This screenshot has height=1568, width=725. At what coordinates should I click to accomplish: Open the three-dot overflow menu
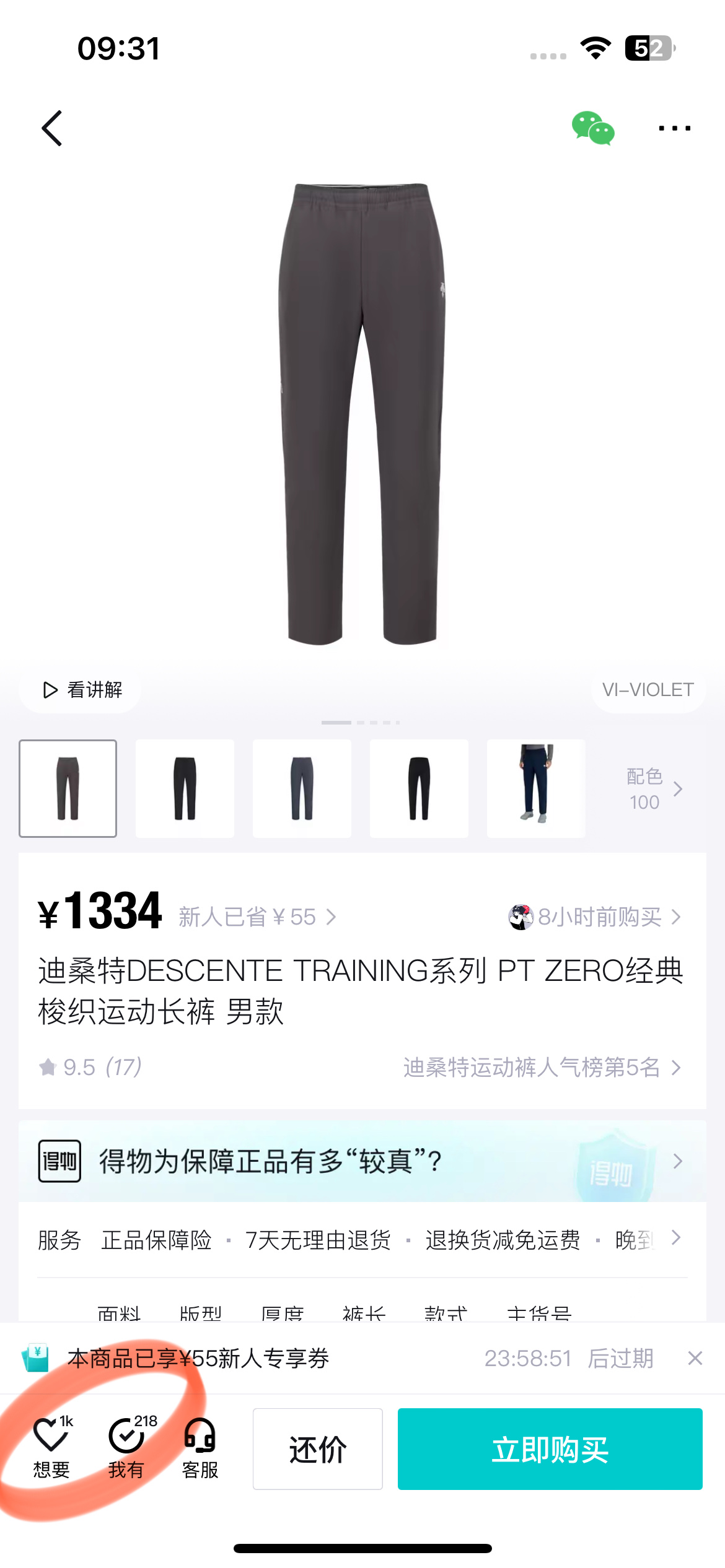click(674, 129)
